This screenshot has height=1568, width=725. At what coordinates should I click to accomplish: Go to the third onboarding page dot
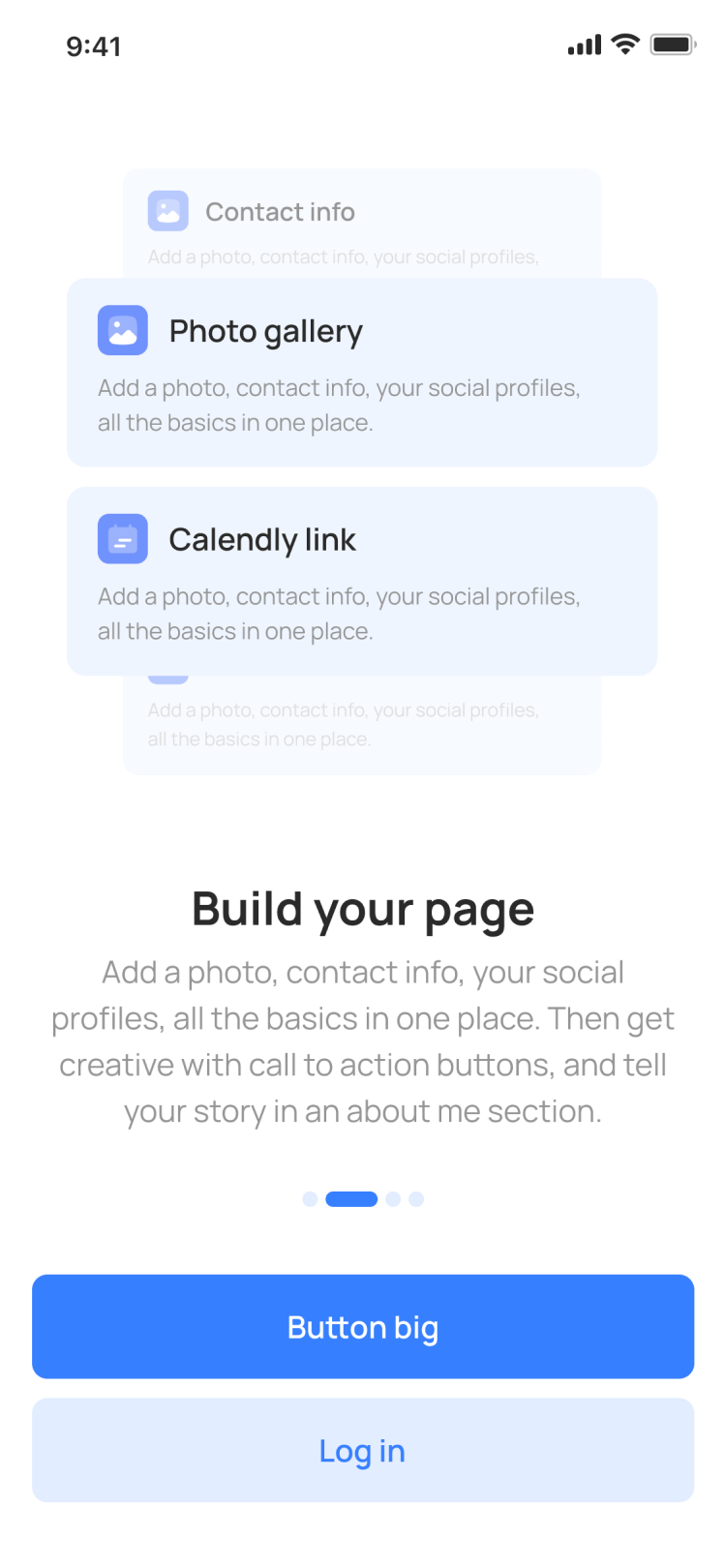pos(393,1199)
